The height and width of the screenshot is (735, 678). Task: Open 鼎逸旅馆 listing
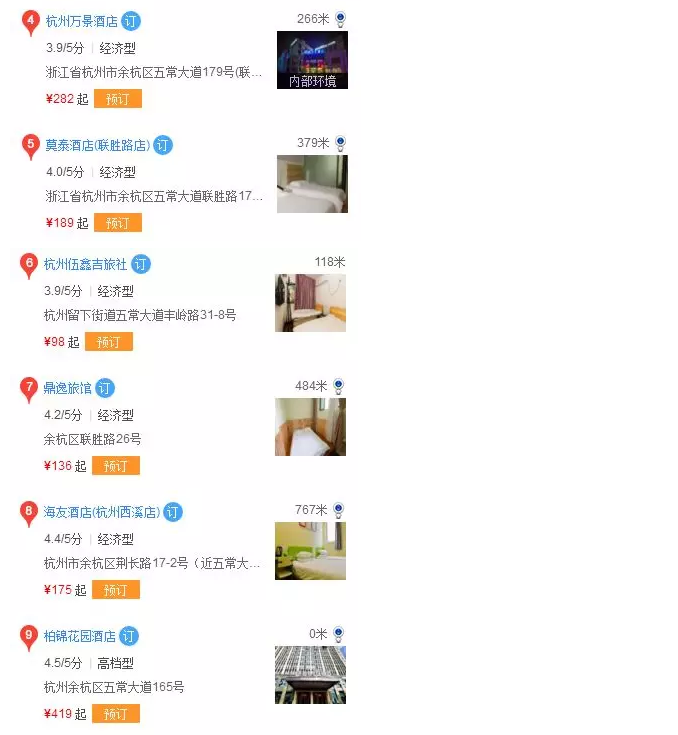[67, 387]
